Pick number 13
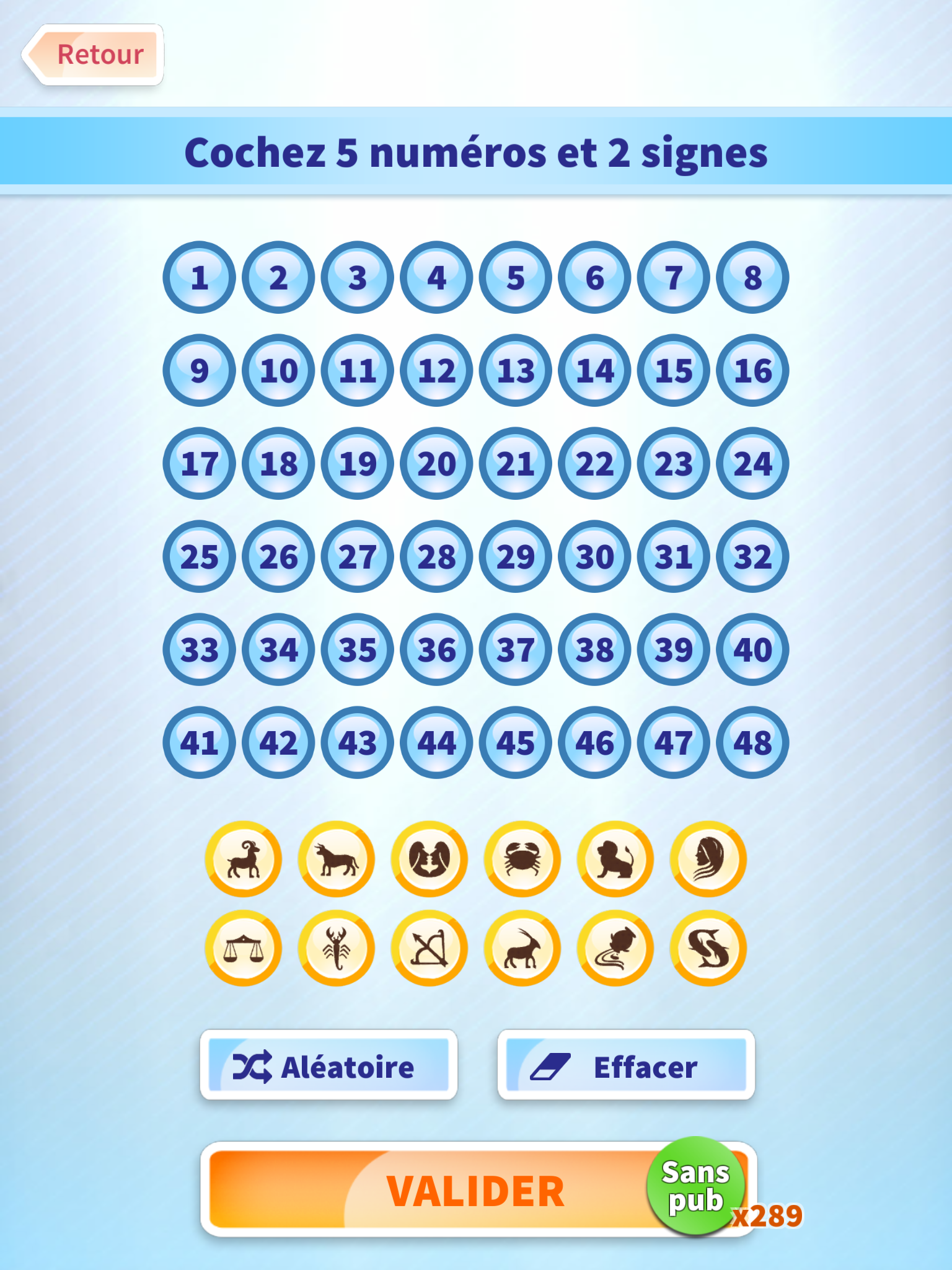Image resolution: width=952 pixels, height=1270 pixels. [515, 370]
